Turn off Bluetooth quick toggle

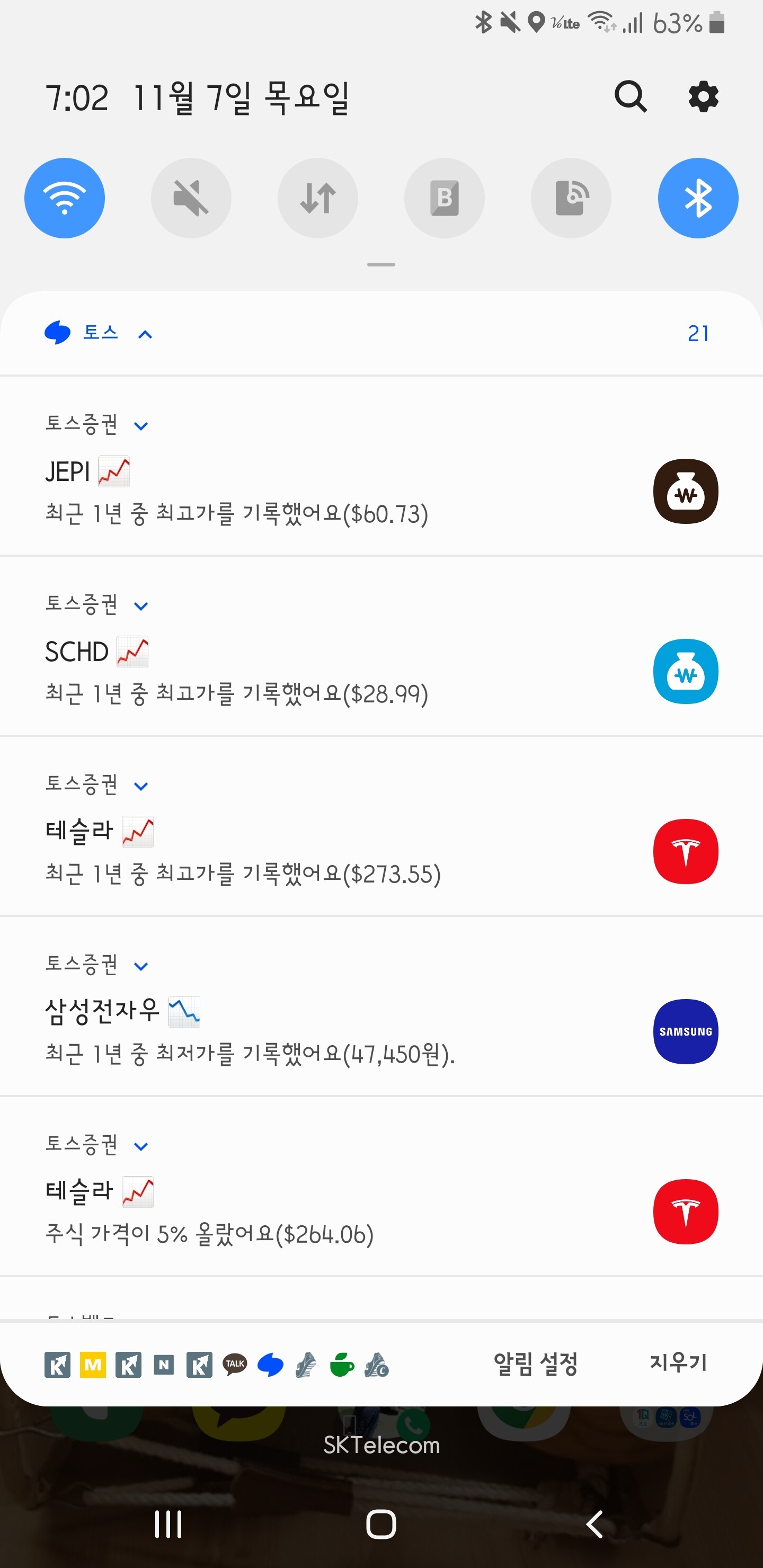[x=698, y=198]
